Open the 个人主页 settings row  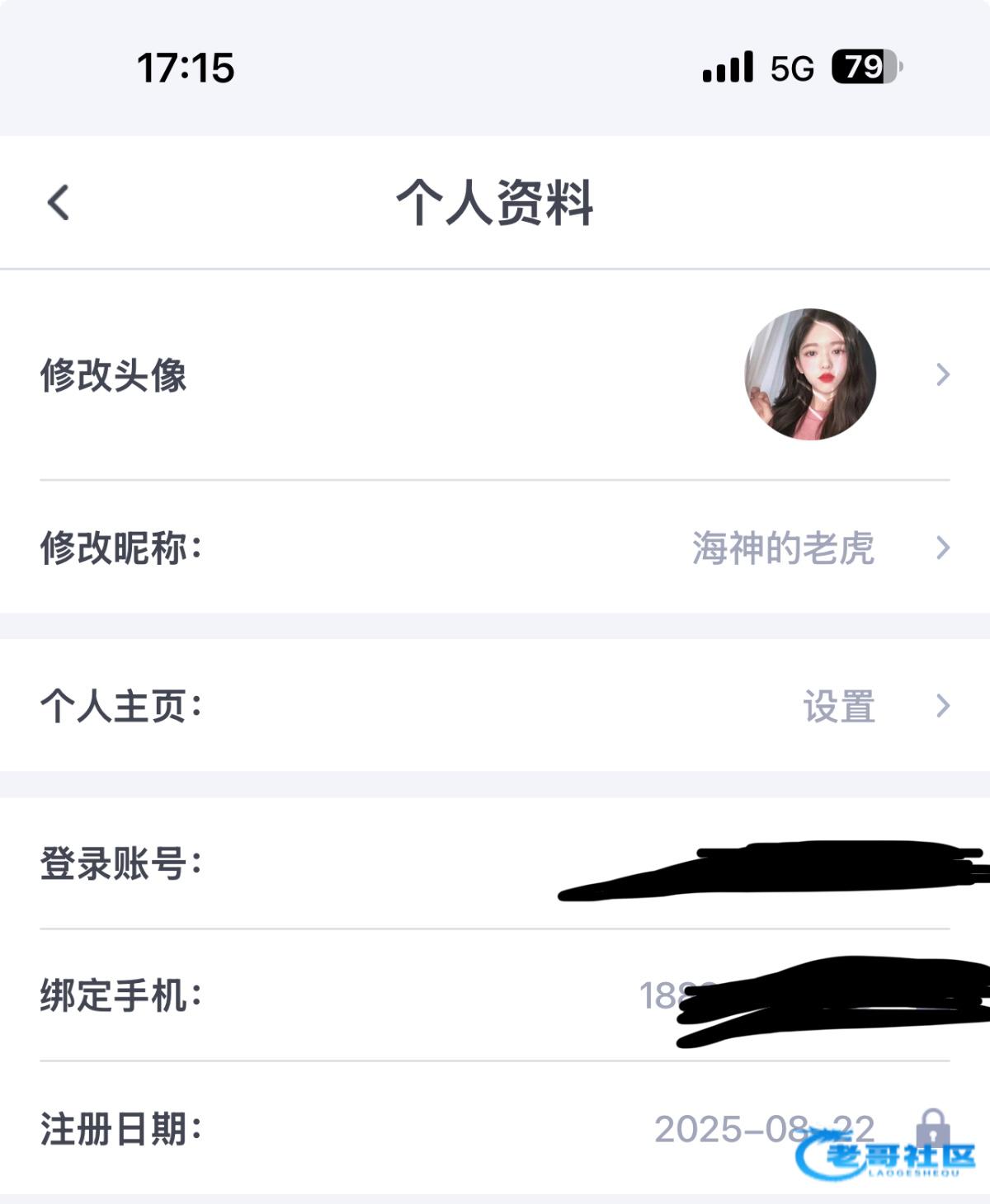tap(495, 706)
